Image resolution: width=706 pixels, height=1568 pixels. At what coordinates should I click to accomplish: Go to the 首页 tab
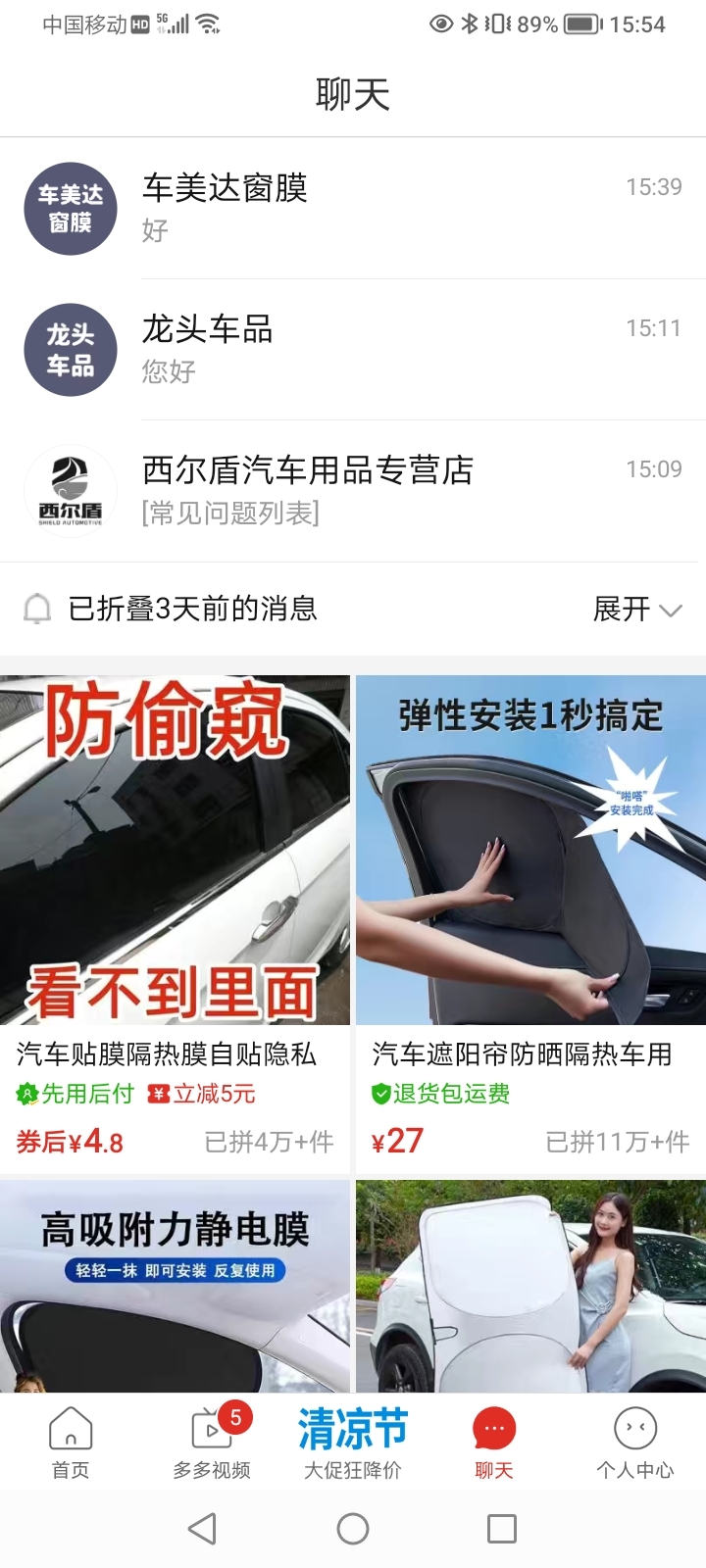point(71,1443)
